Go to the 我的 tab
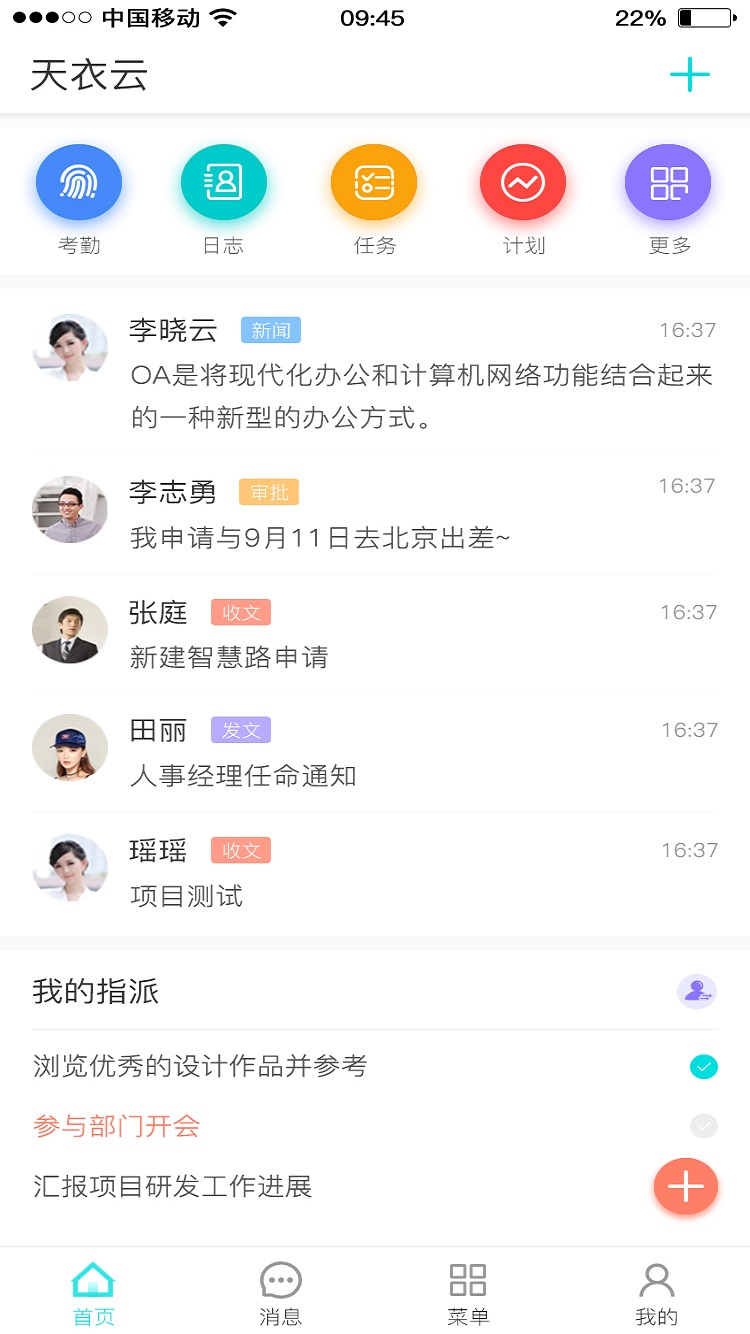Screen dimensions: 750x1334 click(x=656, y=1292)
